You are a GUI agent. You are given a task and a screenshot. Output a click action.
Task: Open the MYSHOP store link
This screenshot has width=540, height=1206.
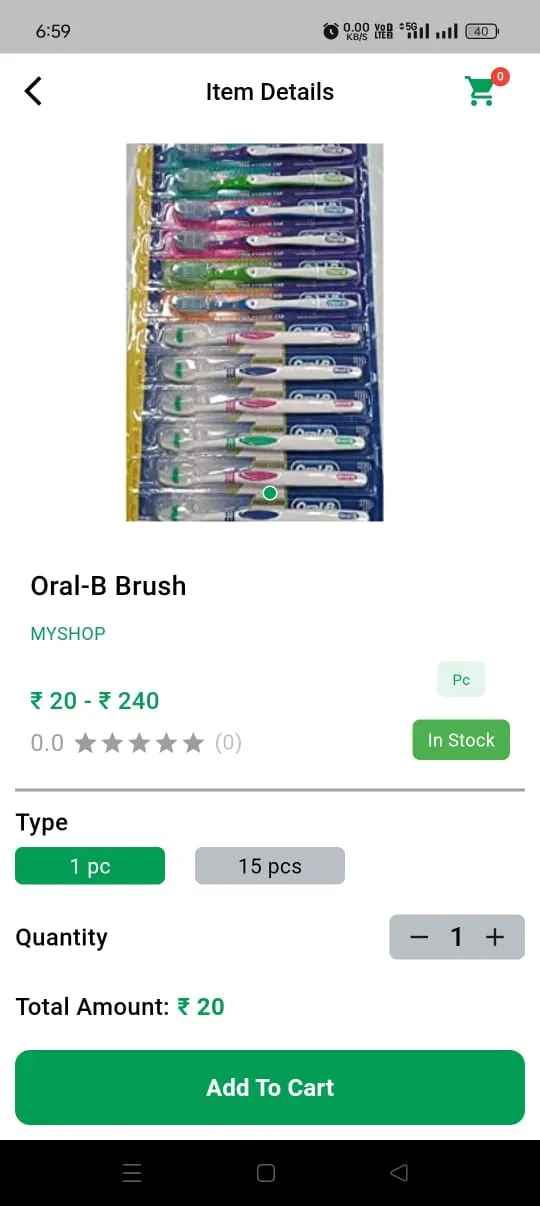pyautogui.click(x=68, y=634)
